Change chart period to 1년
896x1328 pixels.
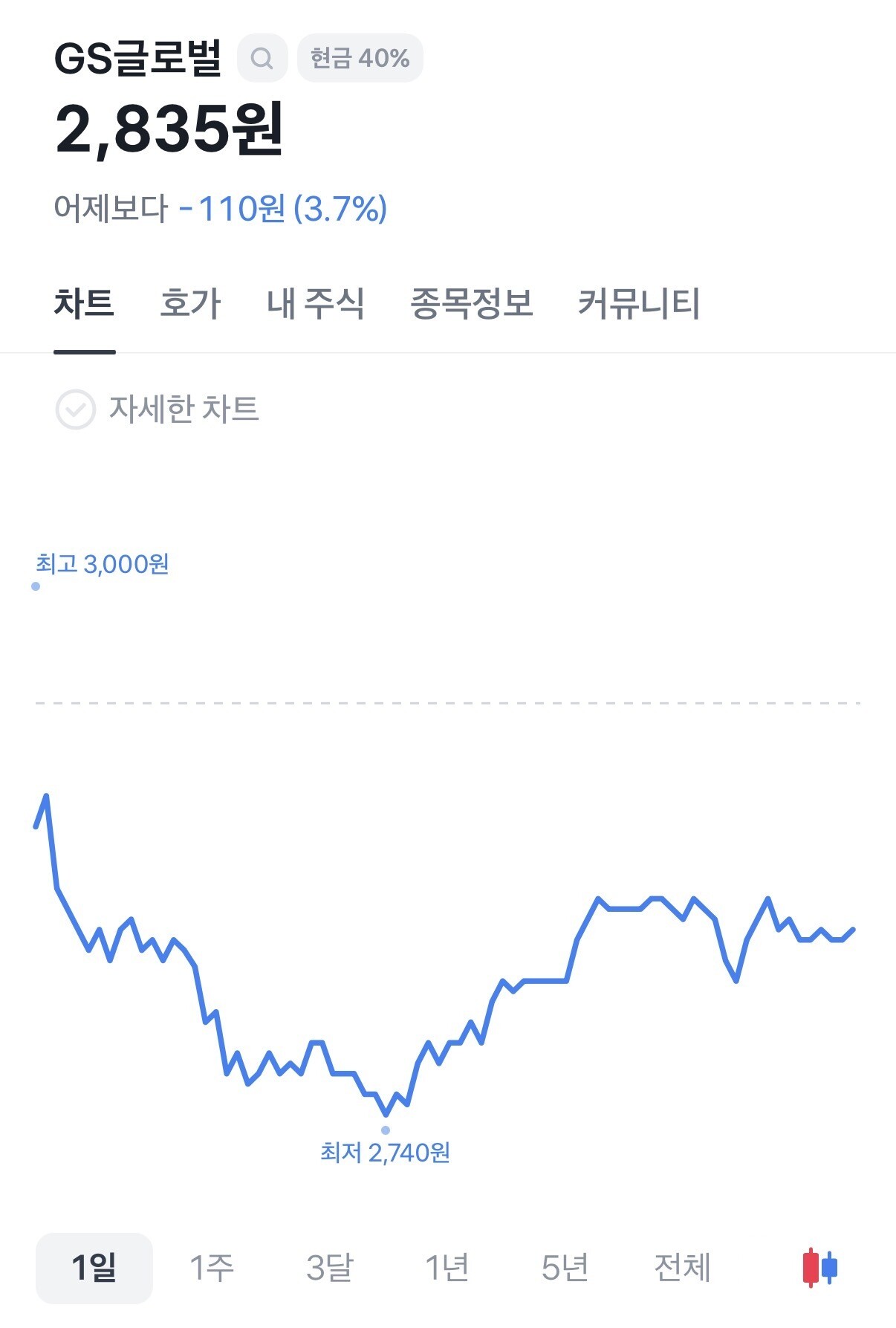click(x=447, y=1268)
